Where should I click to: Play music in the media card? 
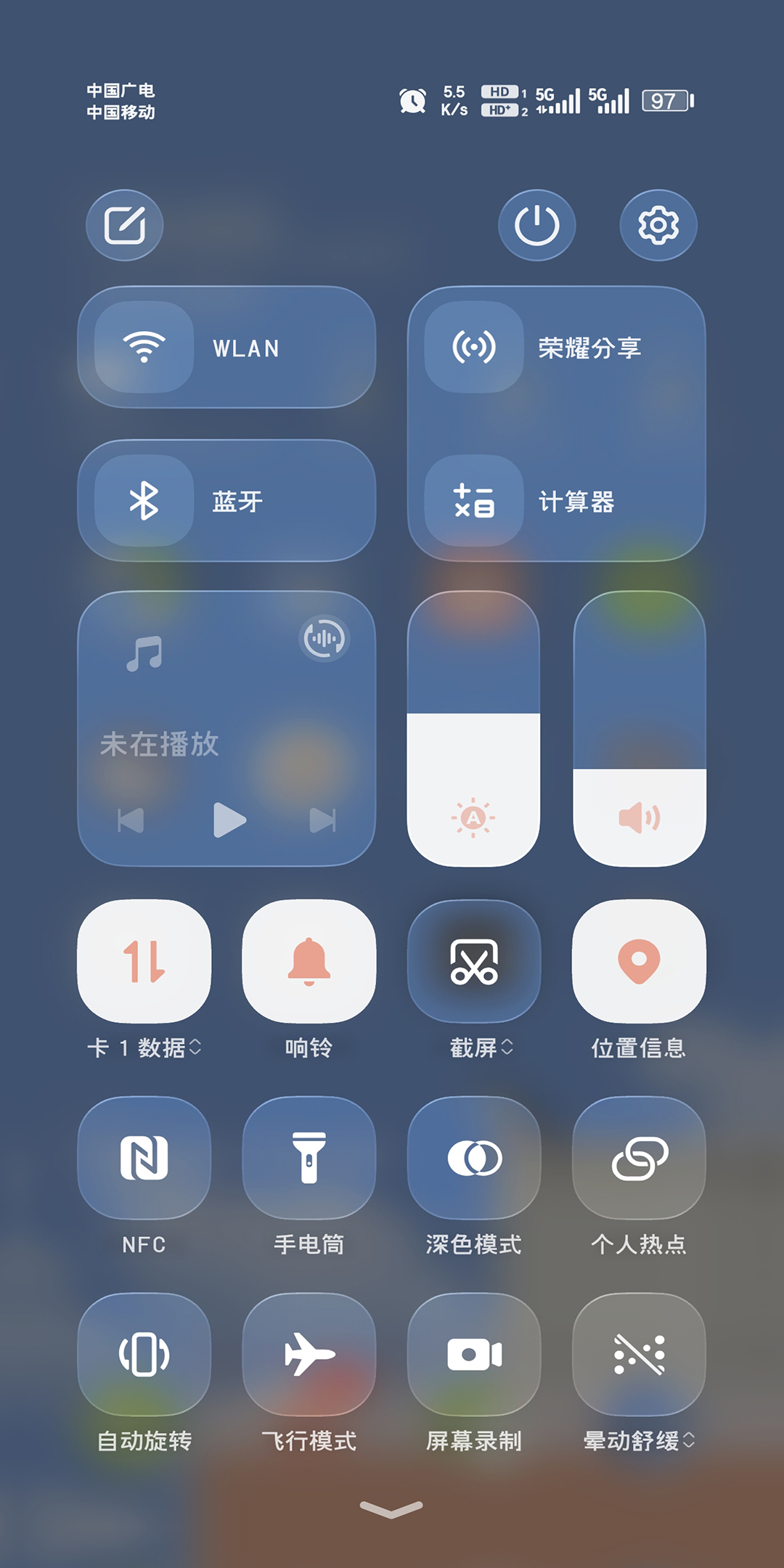point(229,820)
